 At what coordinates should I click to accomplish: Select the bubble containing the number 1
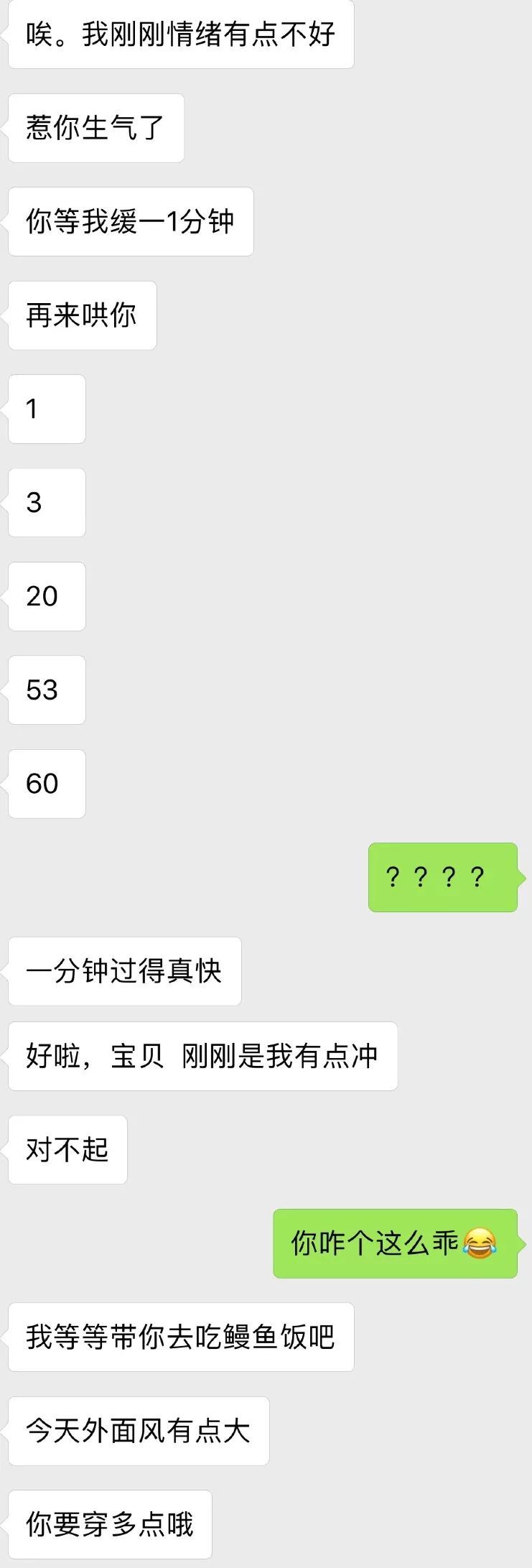click(x=46, y=409)
